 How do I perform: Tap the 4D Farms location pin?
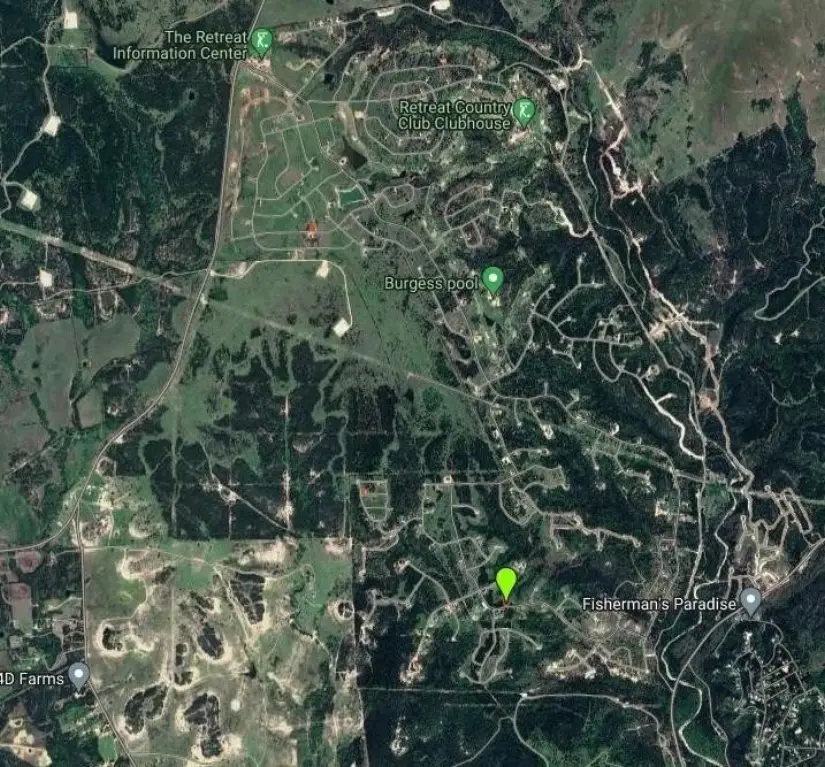click(x=79, y=675)
